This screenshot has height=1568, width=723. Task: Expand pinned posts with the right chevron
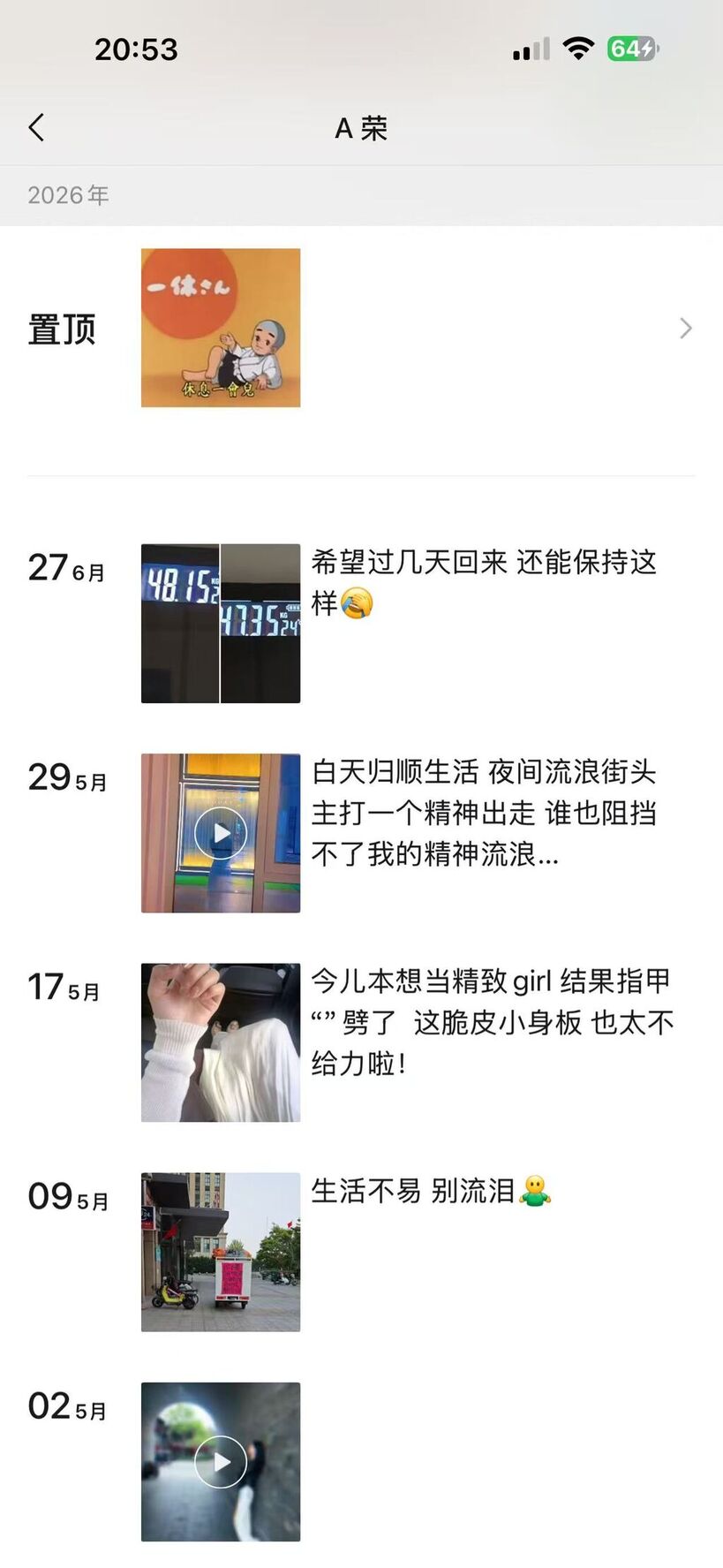686,329
